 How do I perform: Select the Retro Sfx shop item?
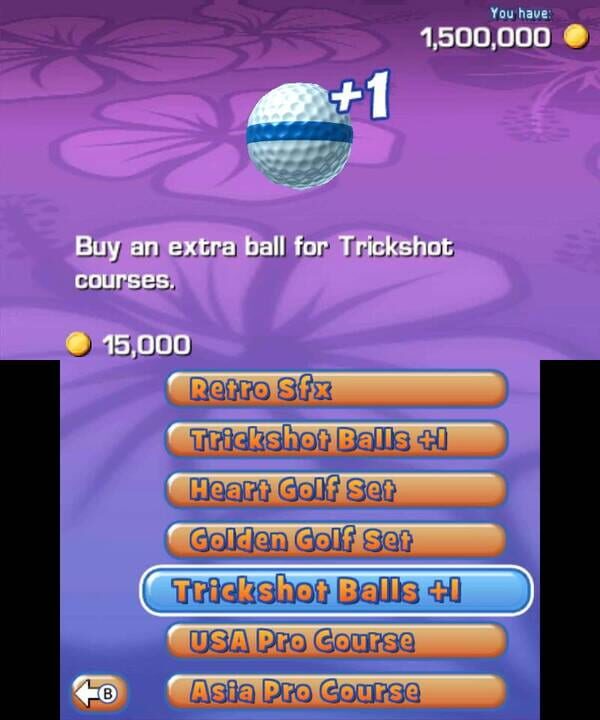(x=336, y=389)
